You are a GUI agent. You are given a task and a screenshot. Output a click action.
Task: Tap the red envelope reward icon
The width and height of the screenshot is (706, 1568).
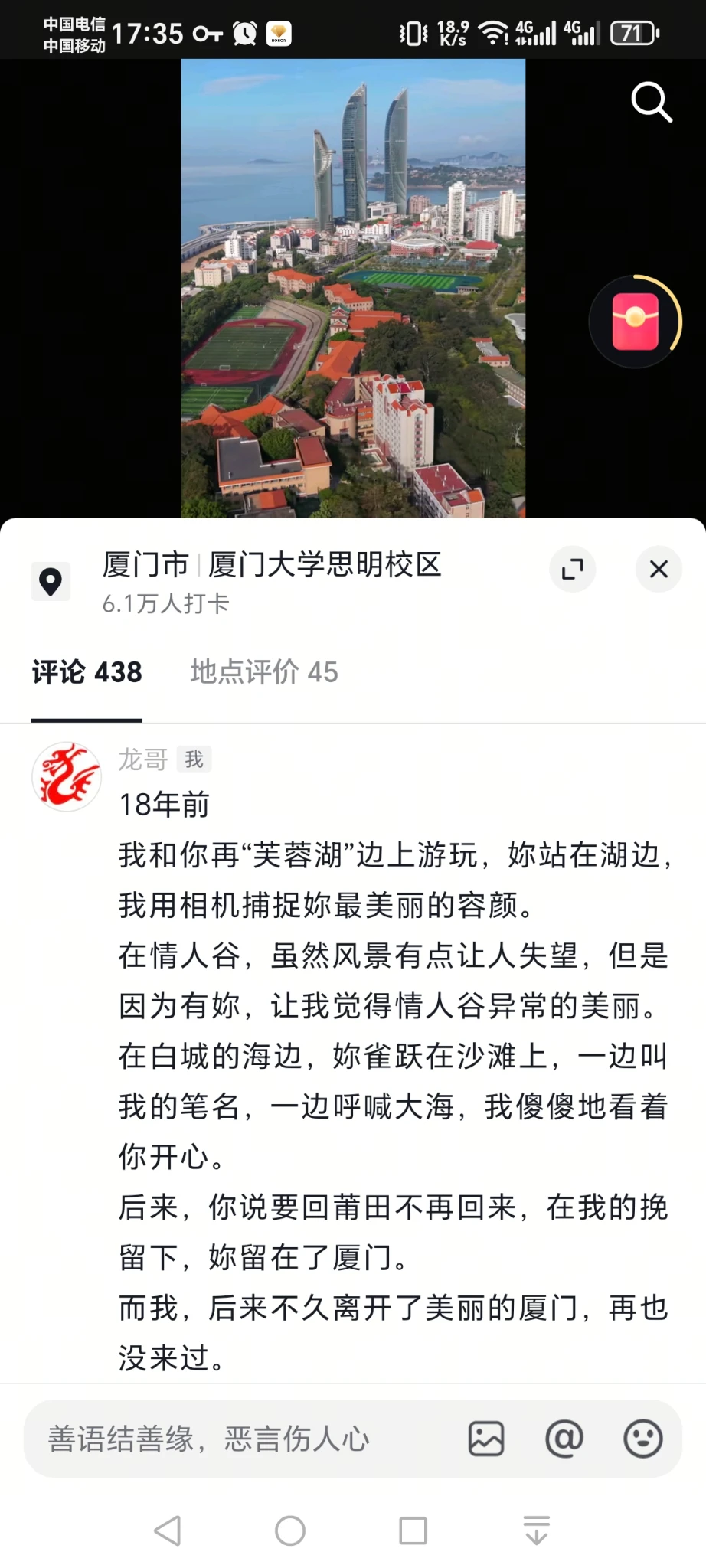pyautogui.click(x=635, y=322)
